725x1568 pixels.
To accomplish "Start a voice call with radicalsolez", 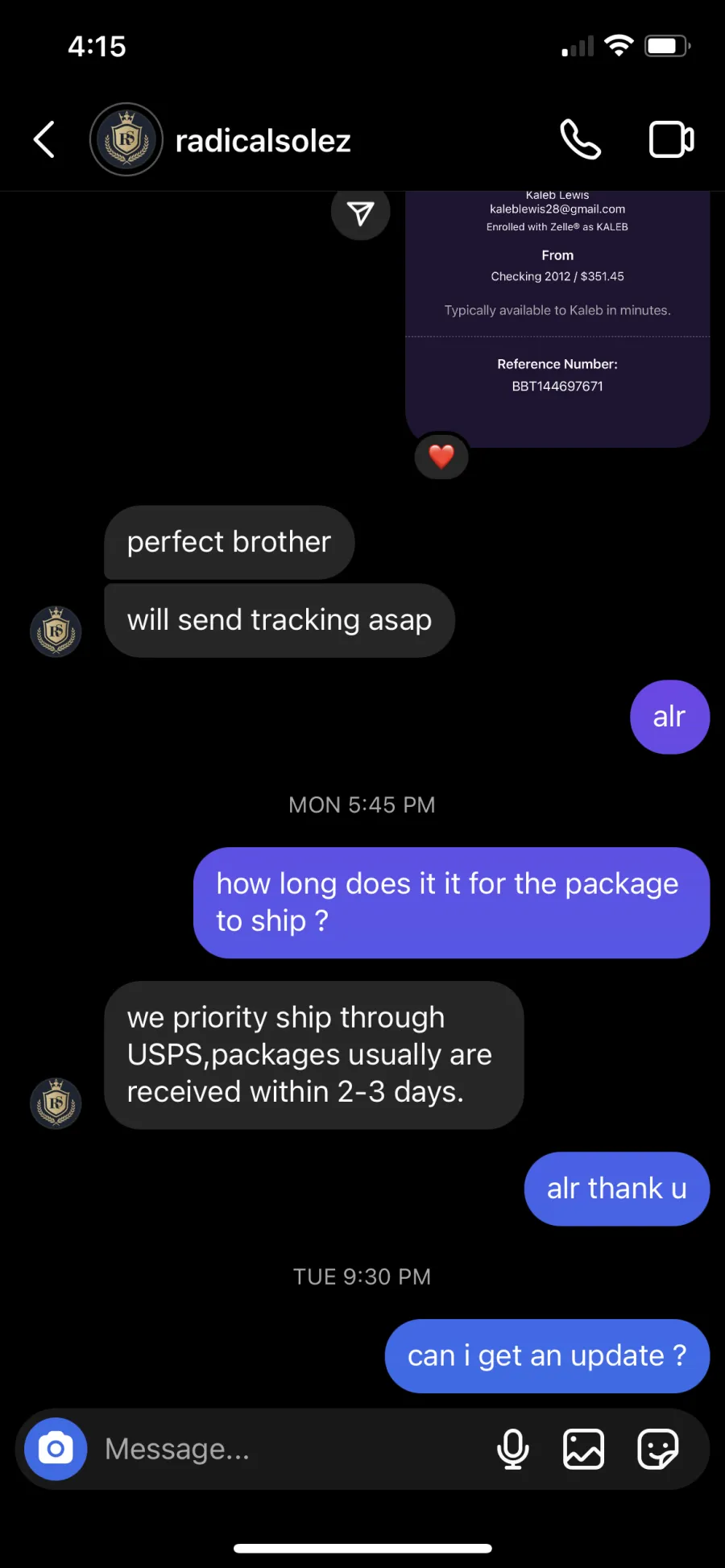I will (x=580, y=139).
